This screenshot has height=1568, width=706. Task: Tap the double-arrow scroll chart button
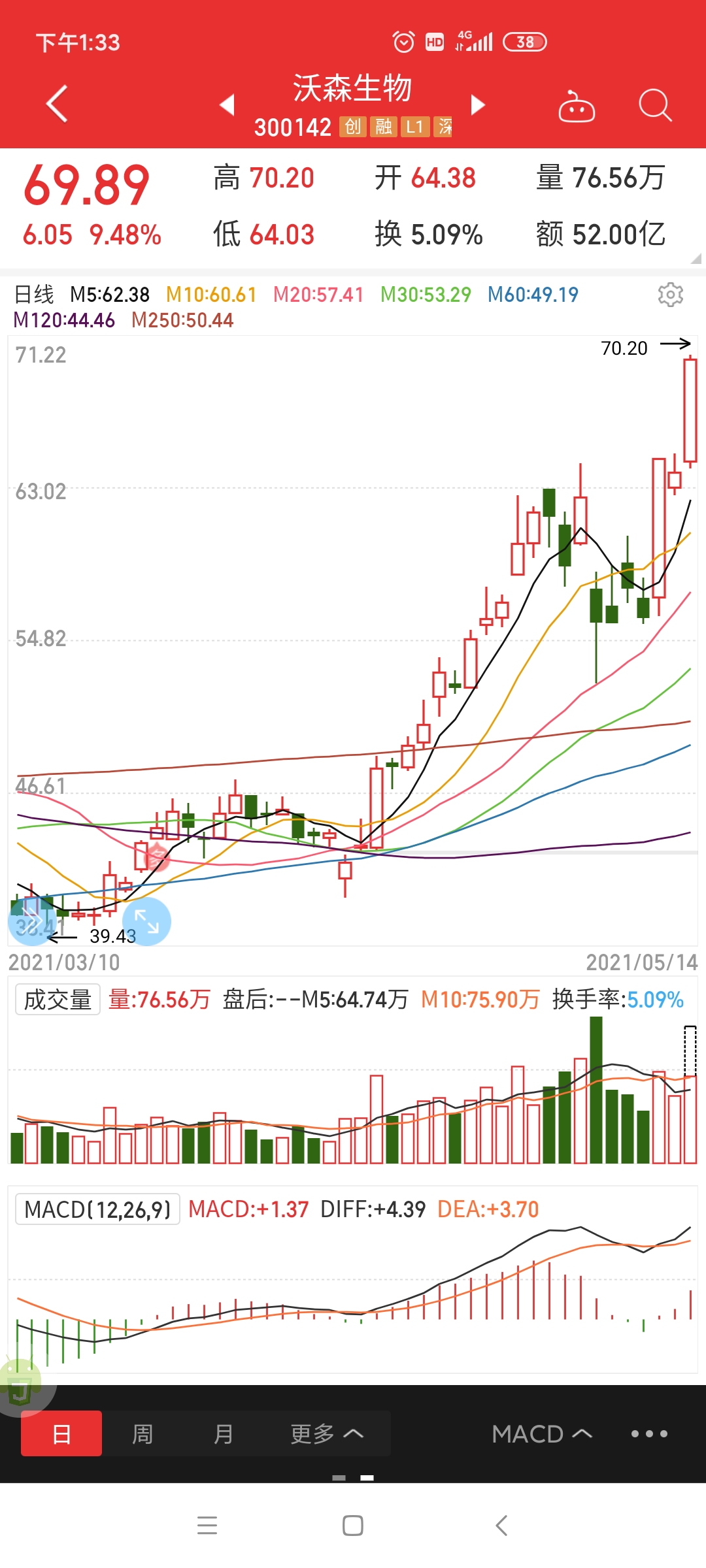click(30, 921)
